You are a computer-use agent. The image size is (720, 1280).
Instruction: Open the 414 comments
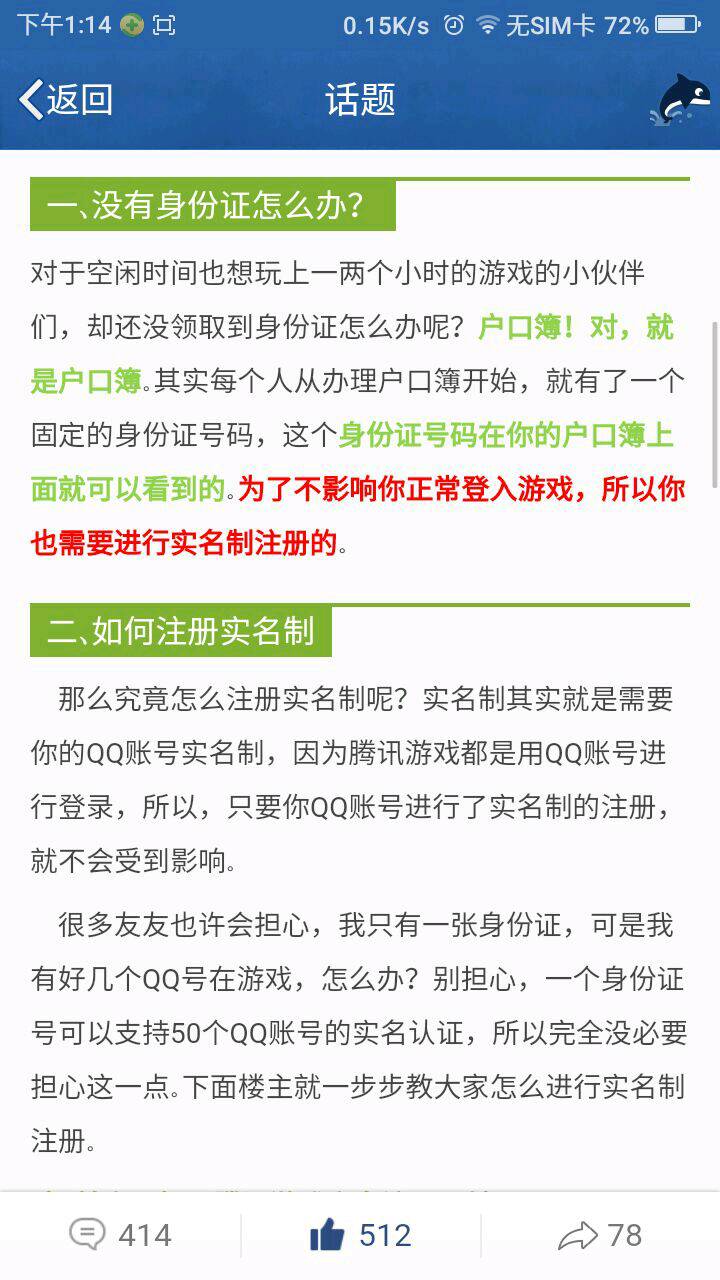tap(120, 1236)
